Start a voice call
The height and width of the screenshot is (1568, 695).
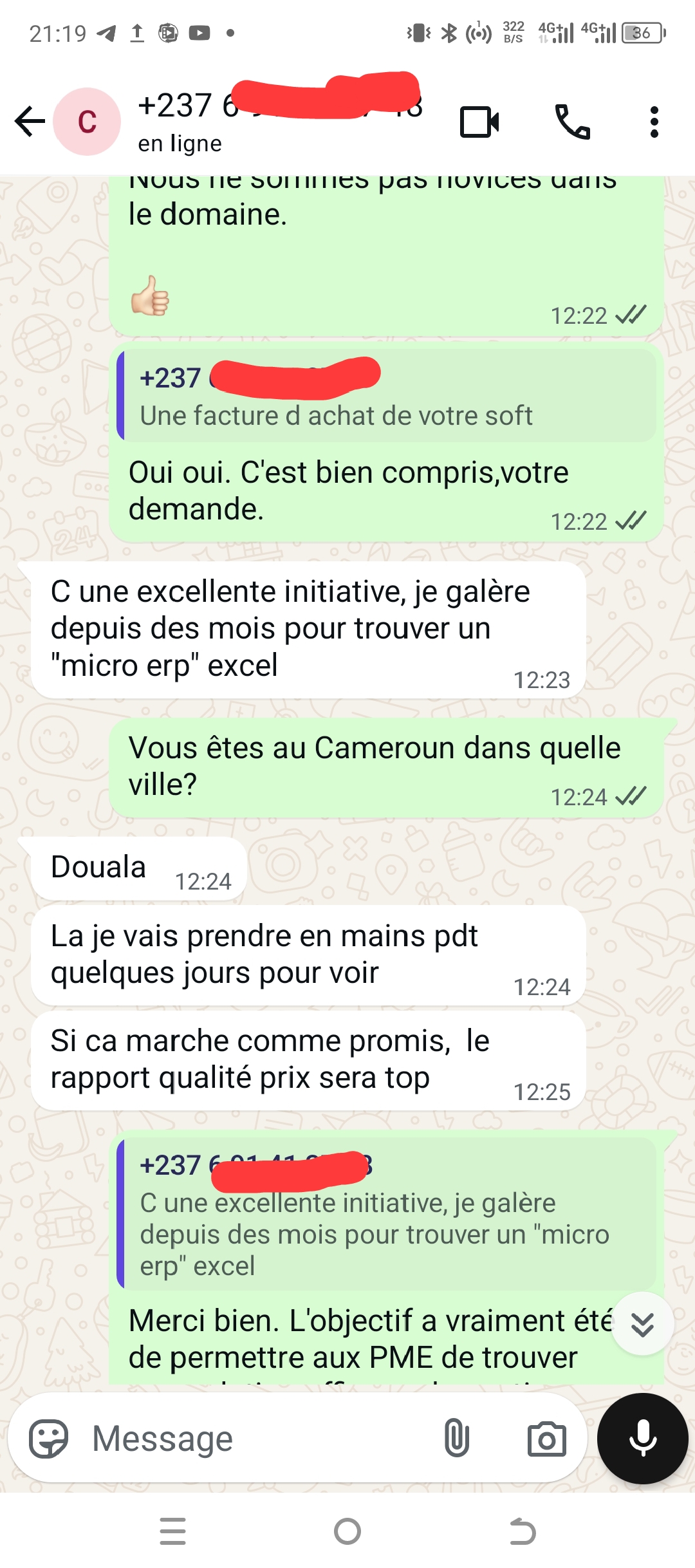572,122
